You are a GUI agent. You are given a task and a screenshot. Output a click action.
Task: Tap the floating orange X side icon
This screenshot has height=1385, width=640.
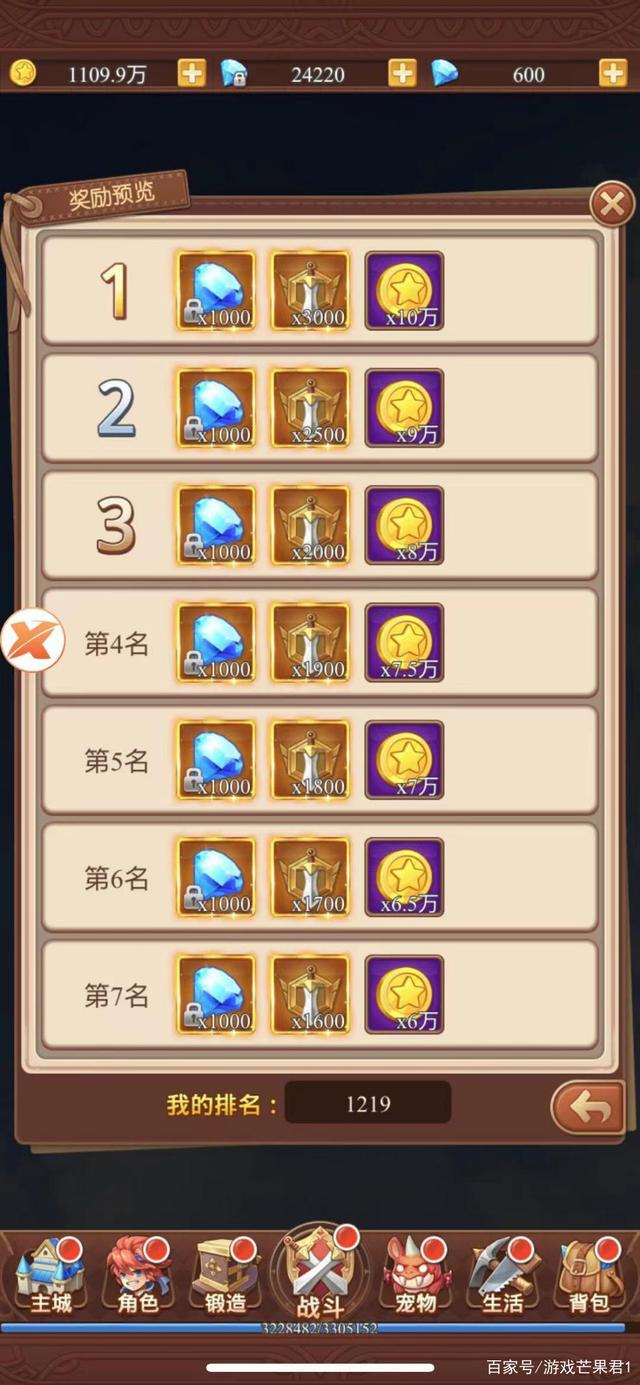pyautogui.click(x=33, y=637)
